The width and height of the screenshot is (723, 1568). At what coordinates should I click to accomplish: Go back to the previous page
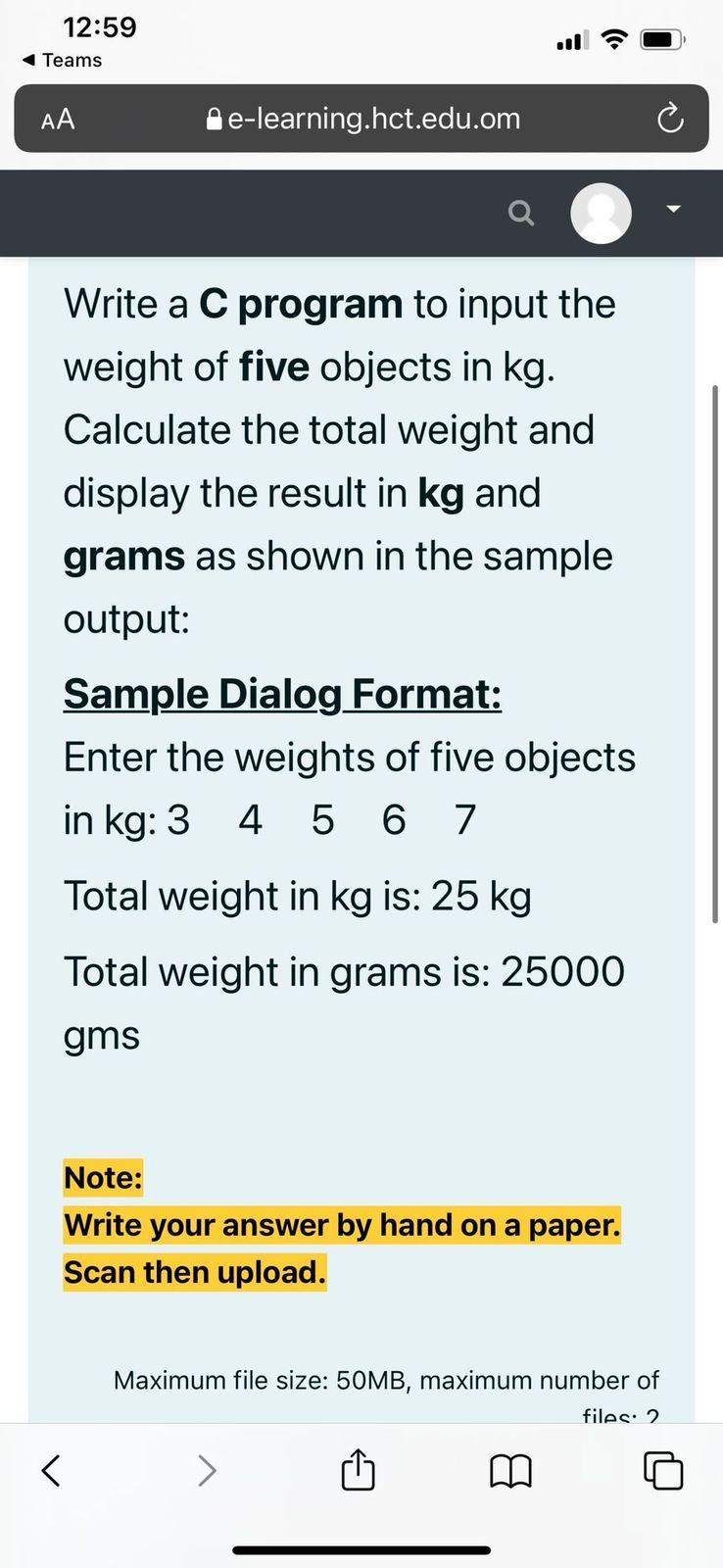[51, 1470]
